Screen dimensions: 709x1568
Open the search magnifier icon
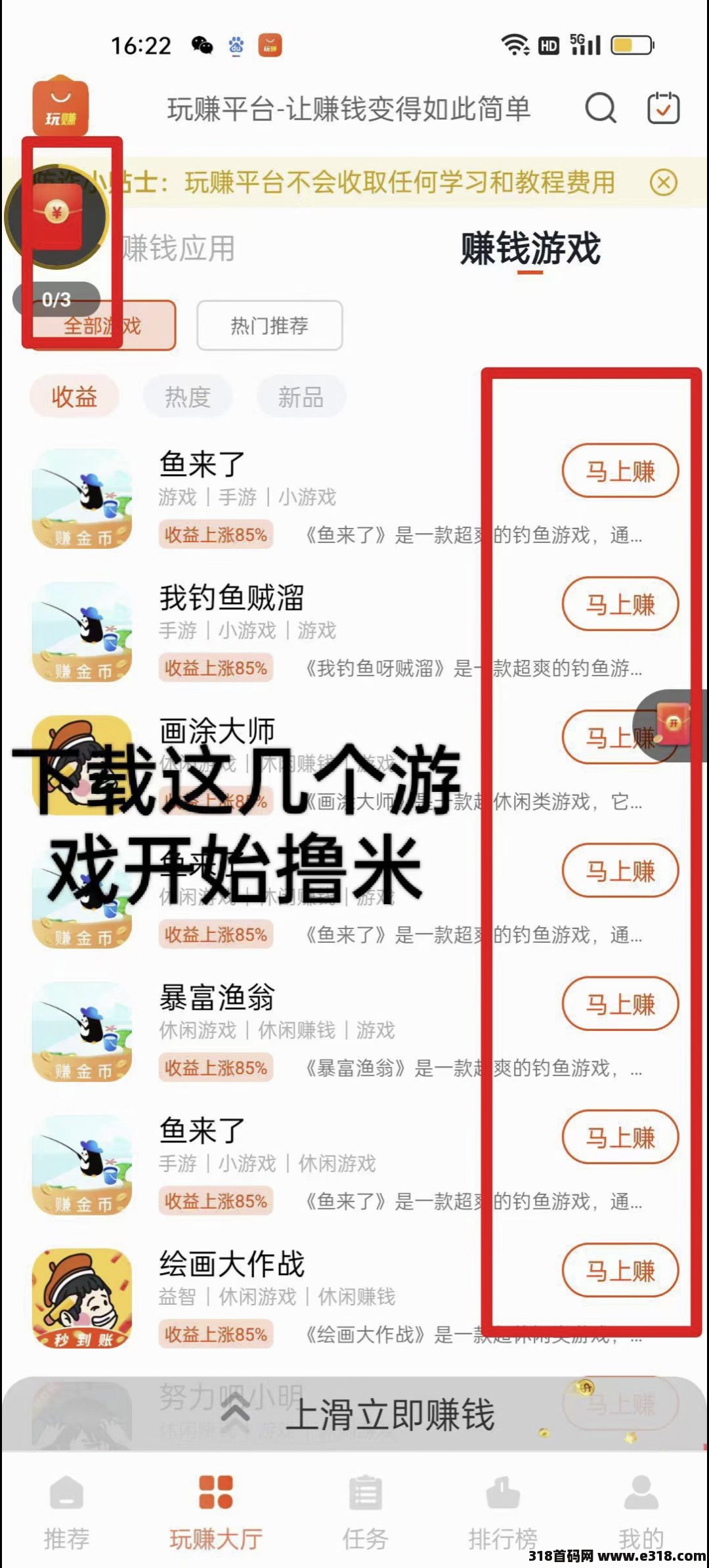[x=600, y=108]
